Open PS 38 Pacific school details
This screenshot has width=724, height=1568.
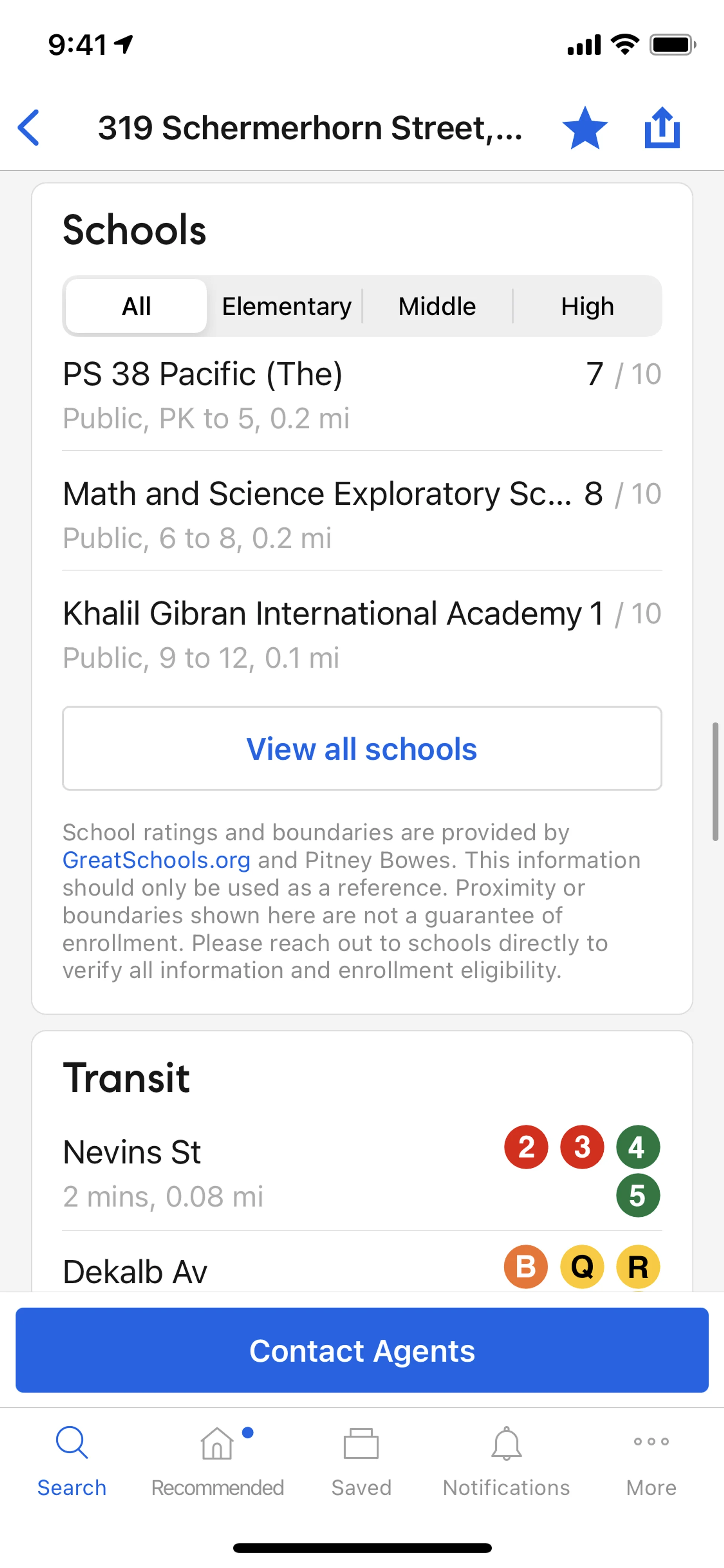[x=361, y=395]
